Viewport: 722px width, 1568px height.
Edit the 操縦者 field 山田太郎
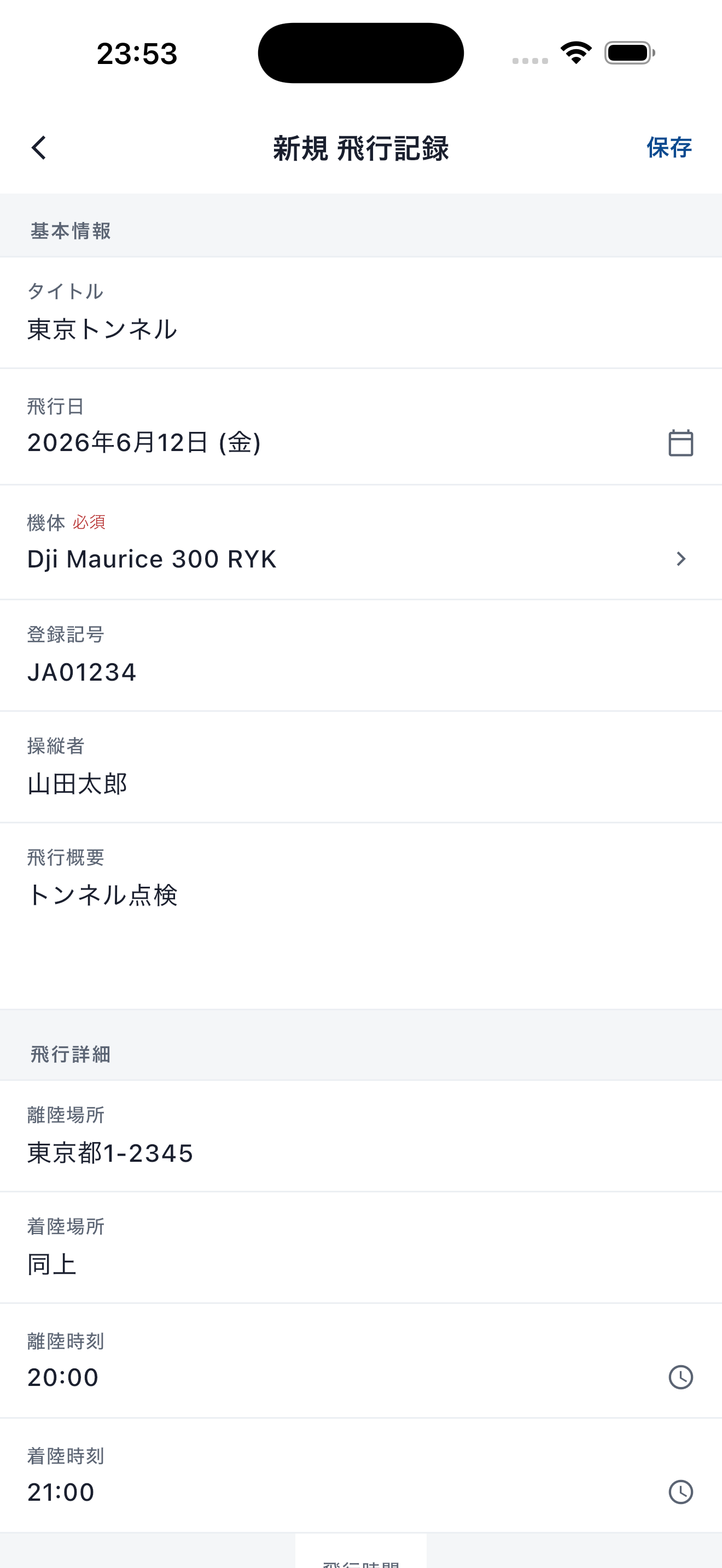coord(361,767)
